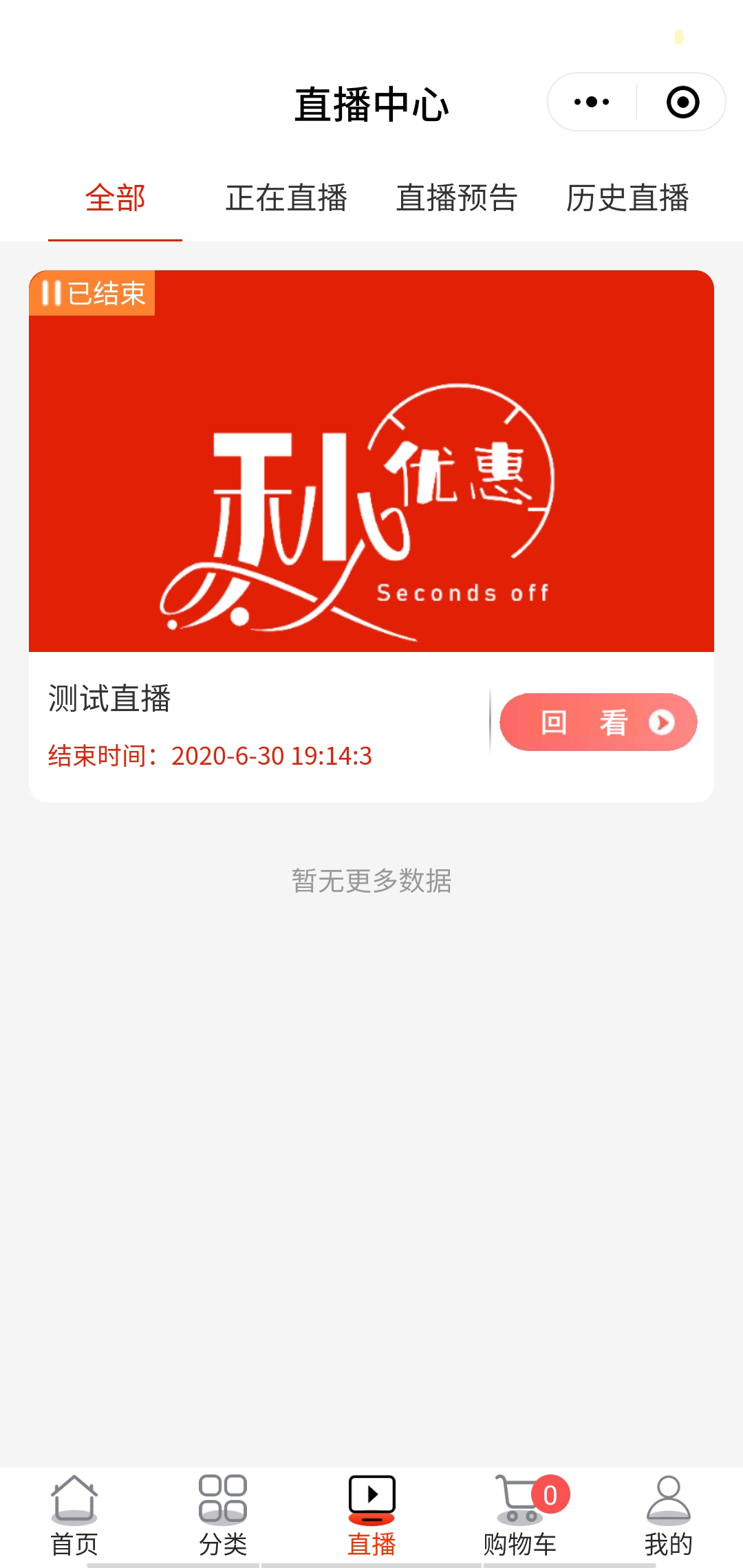This screenshot has width=743, height=1568.
Task: Close the mini program via circle icon
Action: pos(682,102)
